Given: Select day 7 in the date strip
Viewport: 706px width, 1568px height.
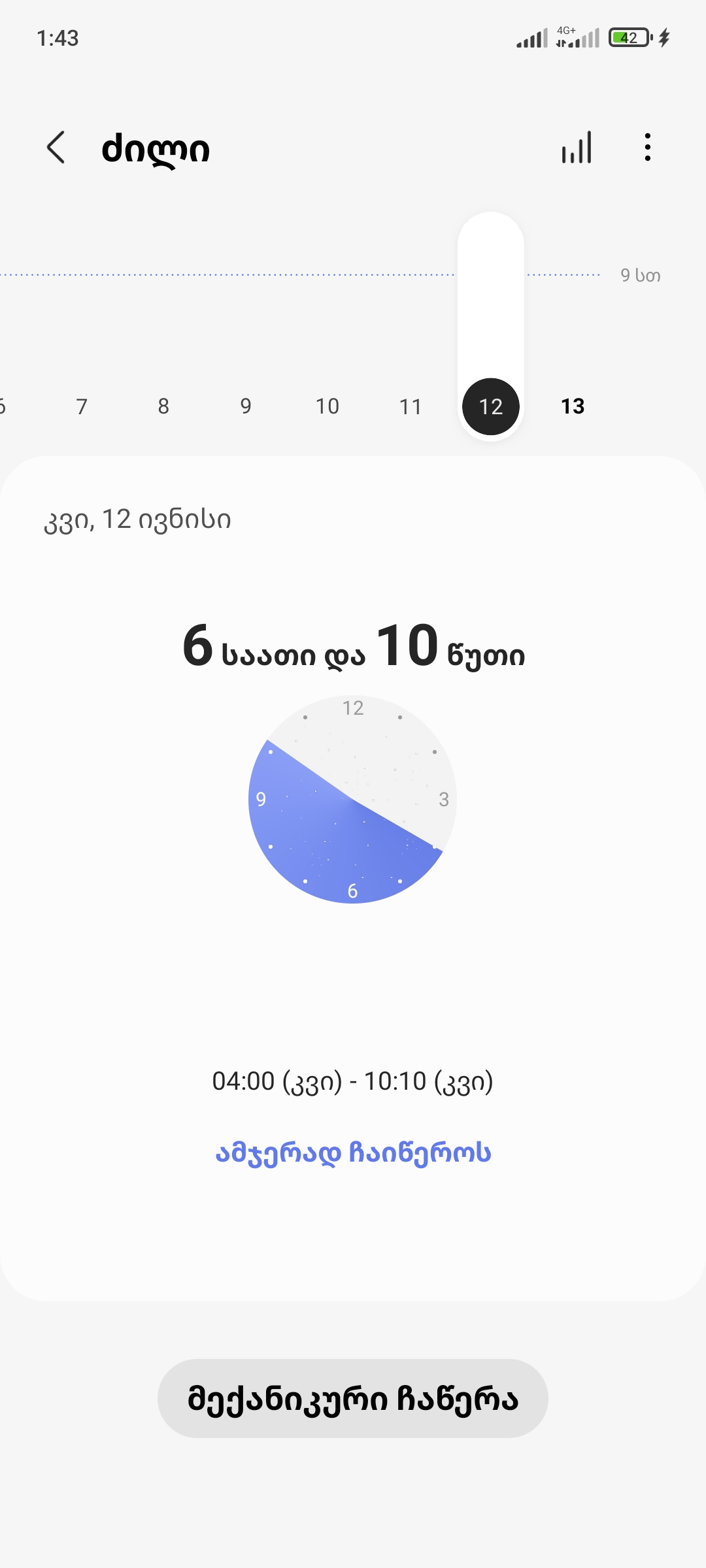Looking at the screenshot, I should tap(82, 406).
